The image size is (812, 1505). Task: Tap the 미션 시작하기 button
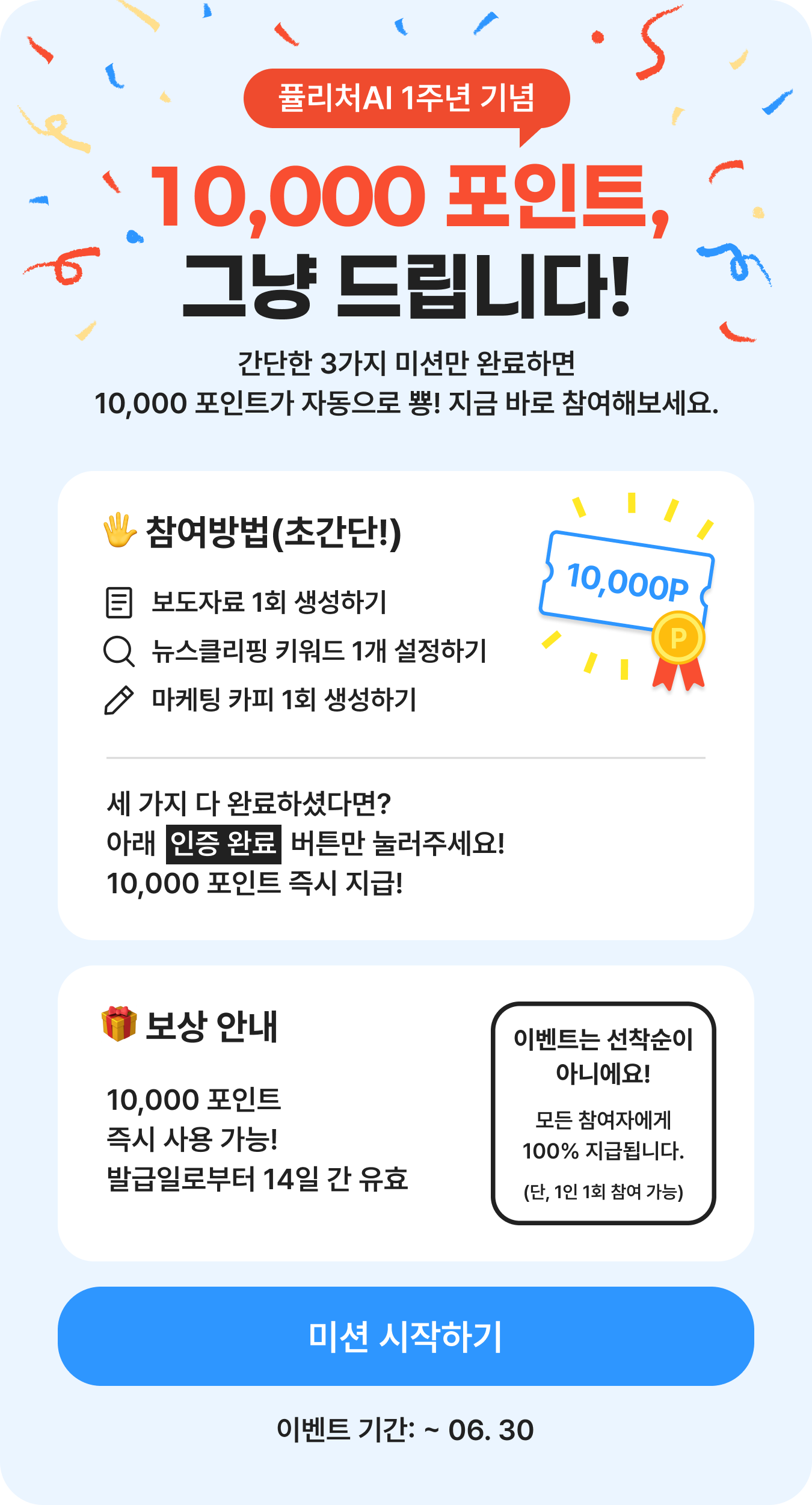coord(405,1336)
